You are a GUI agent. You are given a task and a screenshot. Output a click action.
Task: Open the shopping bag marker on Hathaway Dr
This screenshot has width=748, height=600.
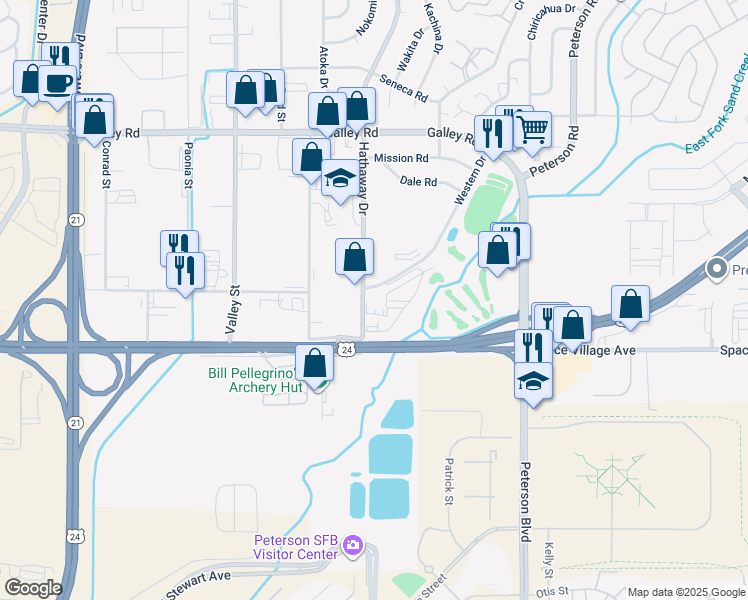click(354, 258)
